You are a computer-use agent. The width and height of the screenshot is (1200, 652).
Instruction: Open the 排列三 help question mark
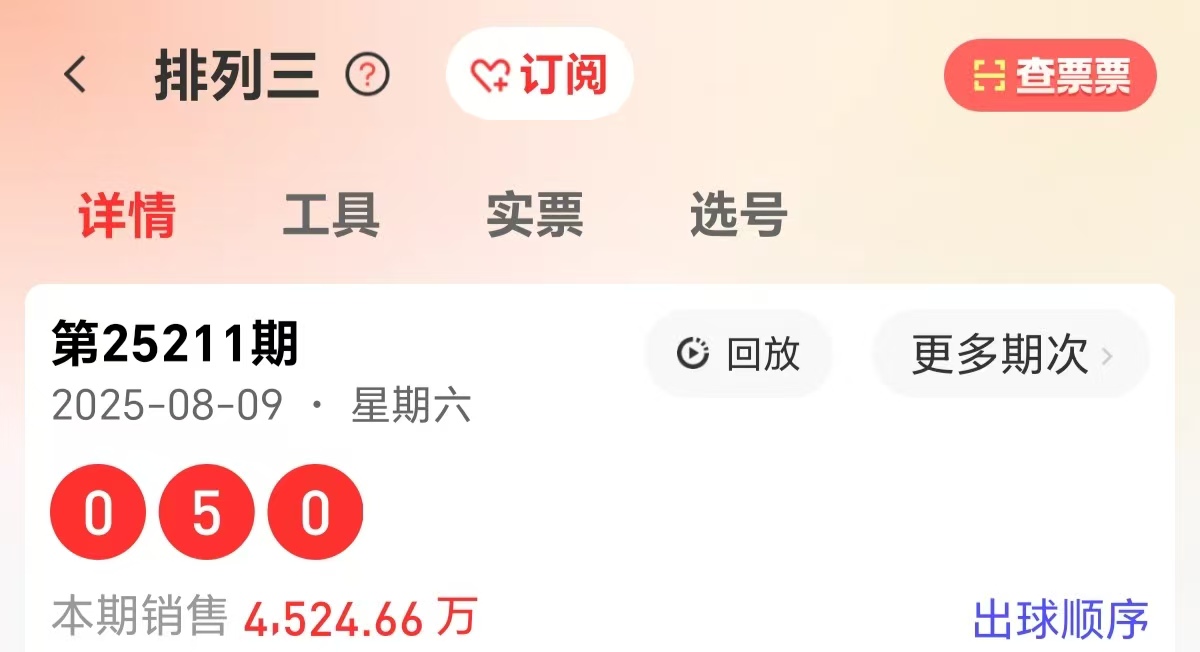[x=367, y=75]
